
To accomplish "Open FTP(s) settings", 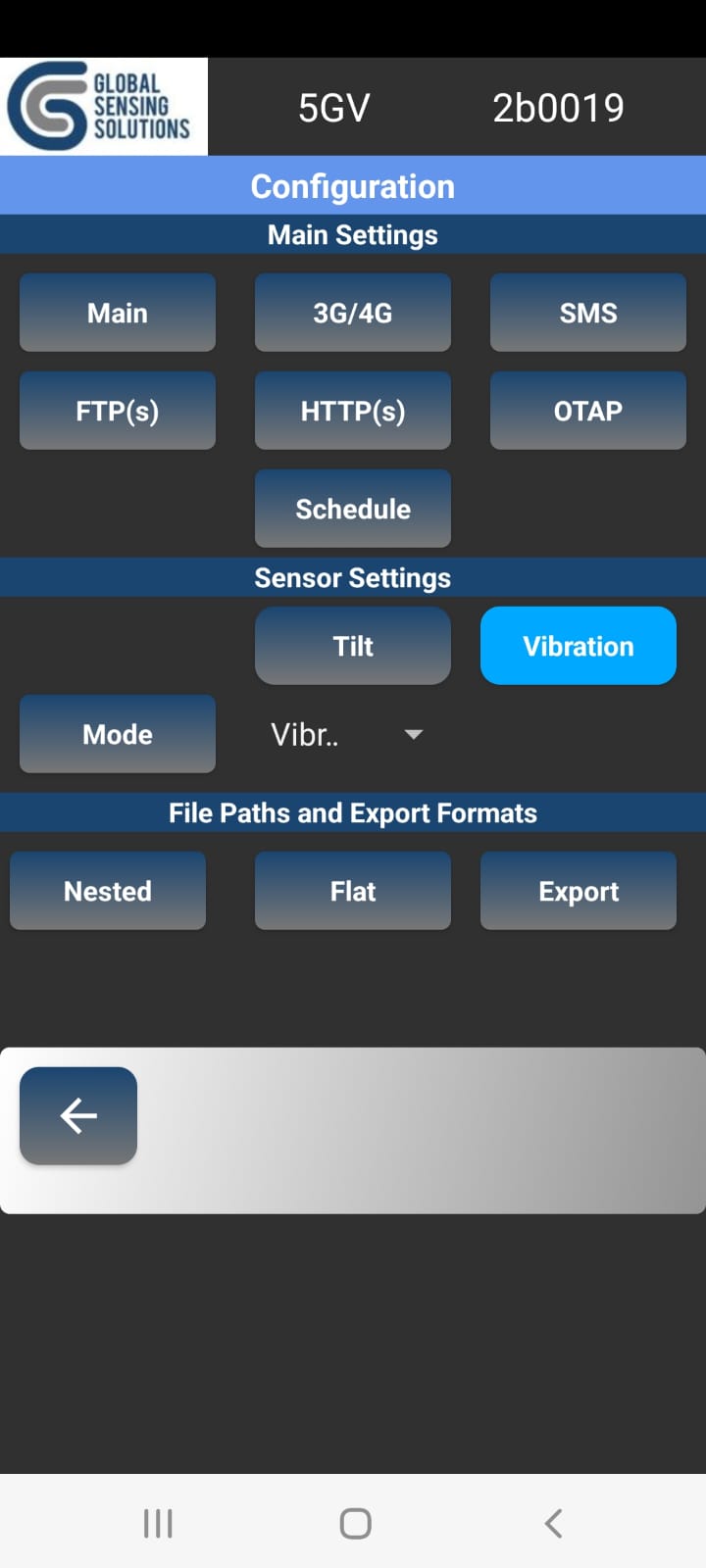I will click(118, 411).
